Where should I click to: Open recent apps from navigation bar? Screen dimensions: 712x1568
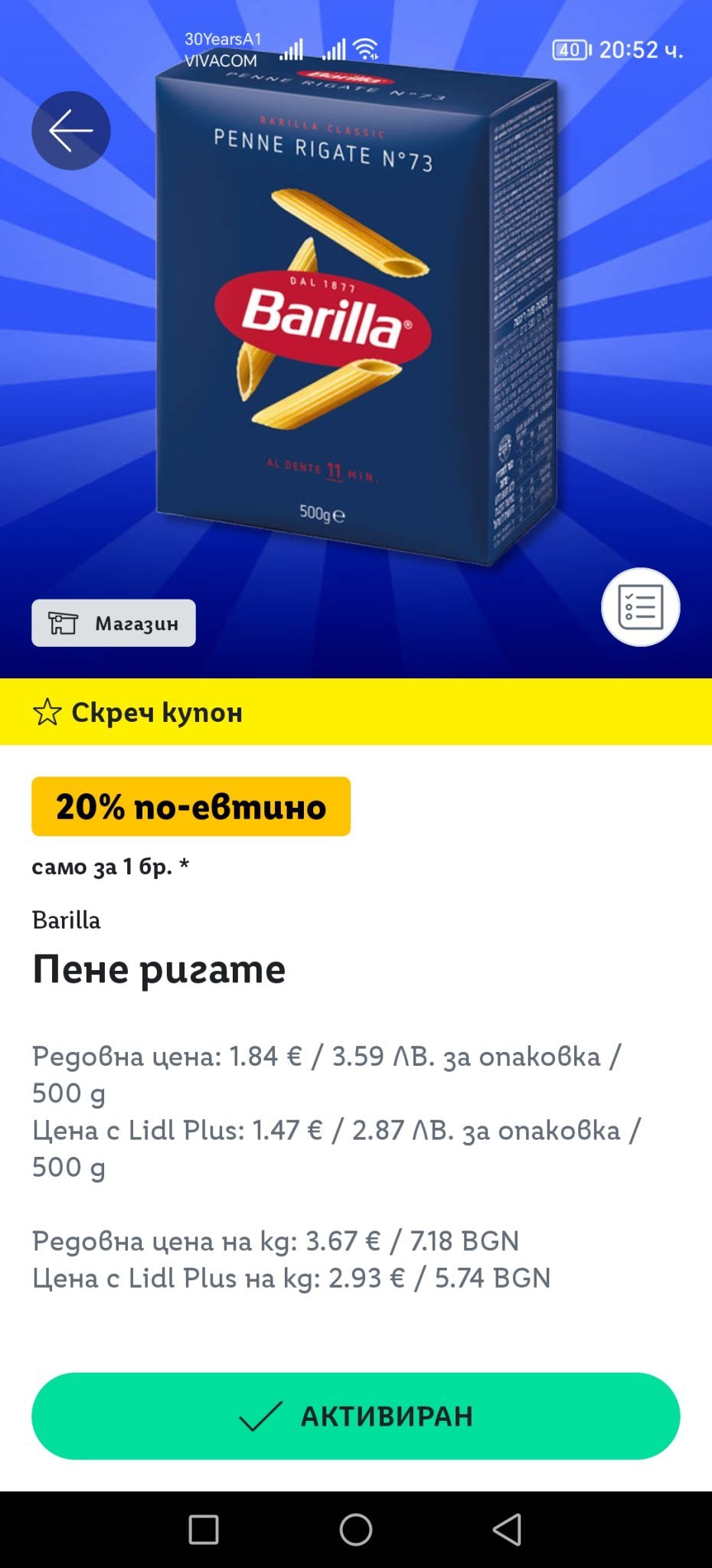click(204, 1530)
